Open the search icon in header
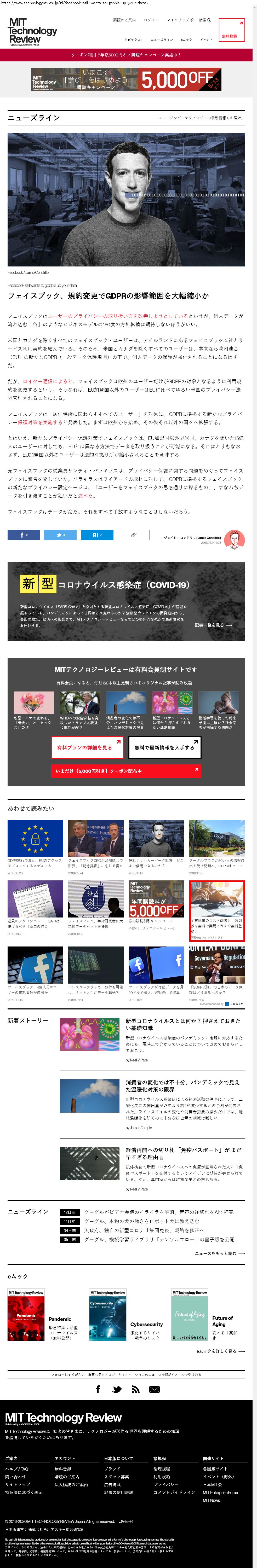 click(205, 20)
